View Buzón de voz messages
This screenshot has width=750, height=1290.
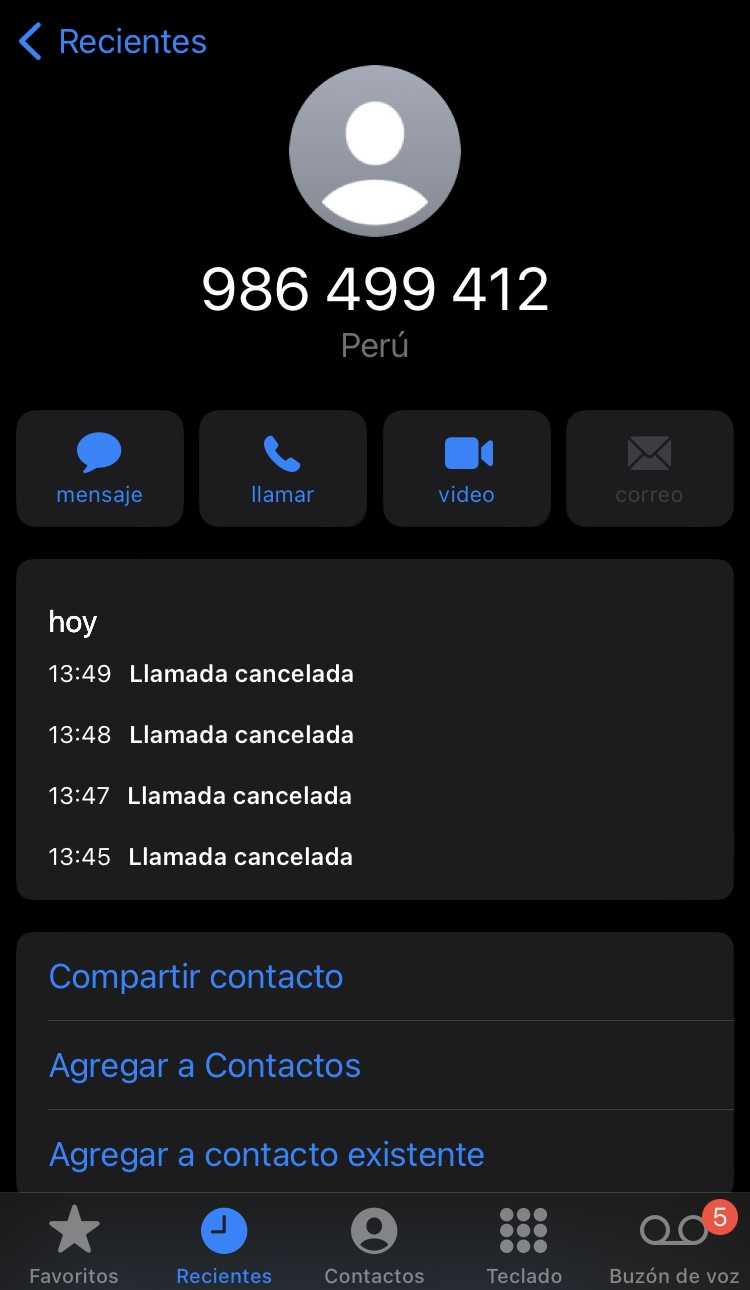674,1244
